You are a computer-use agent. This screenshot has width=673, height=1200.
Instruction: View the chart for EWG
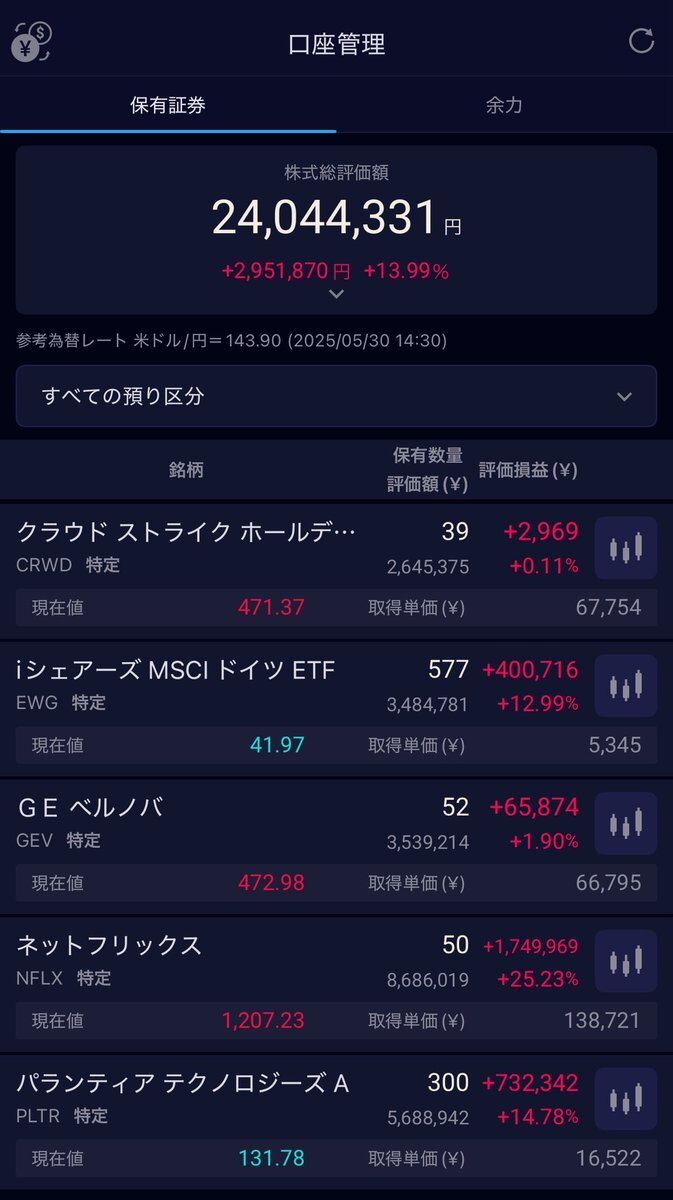pyautogui.click(x=626, y=686)
